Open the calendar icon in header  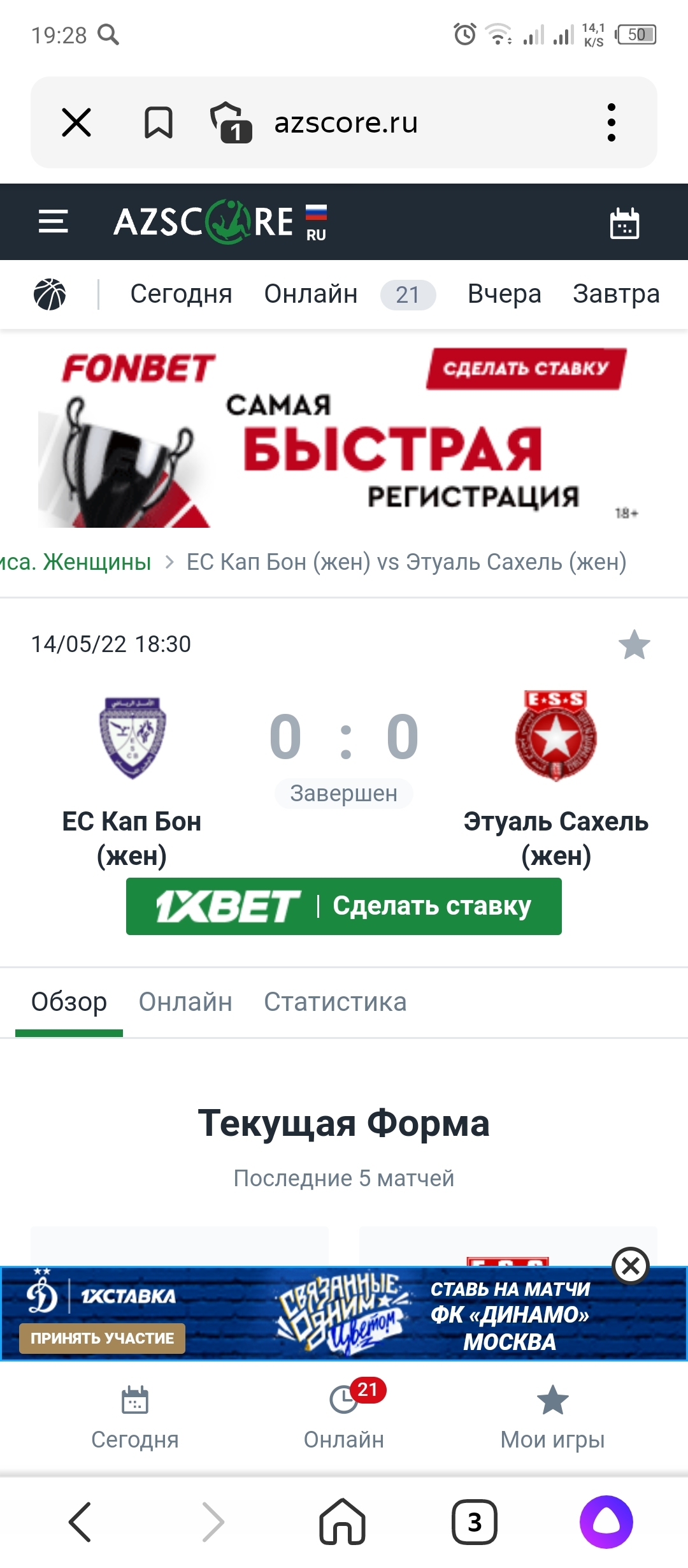point(624,223)
